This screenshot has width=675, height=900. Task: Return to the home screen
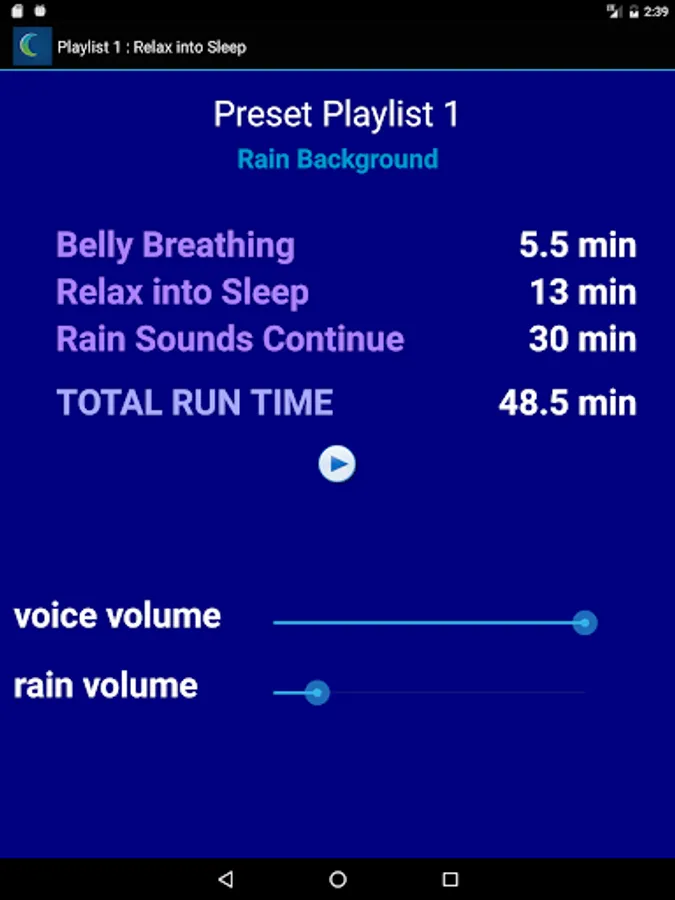pos(338,879)
